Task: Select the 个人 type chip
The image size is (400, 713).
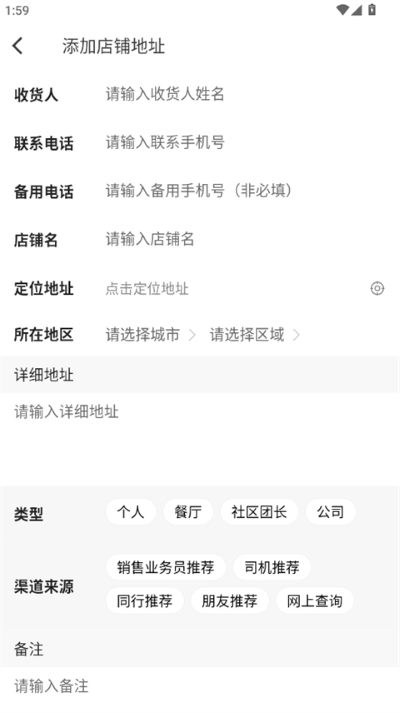Action: 131,512
